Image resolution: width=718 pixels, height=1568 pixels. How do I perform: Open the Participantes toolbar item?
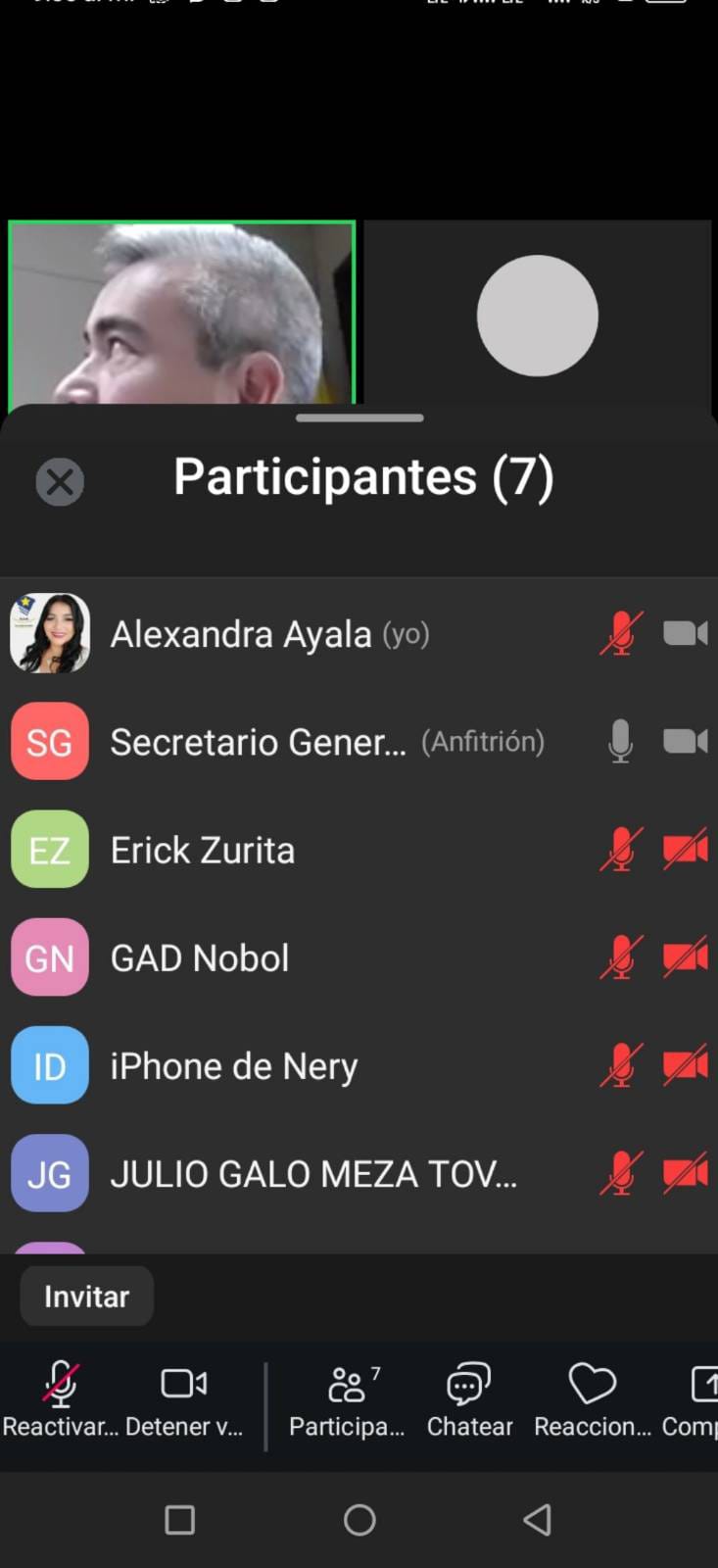pos(347,1399)
